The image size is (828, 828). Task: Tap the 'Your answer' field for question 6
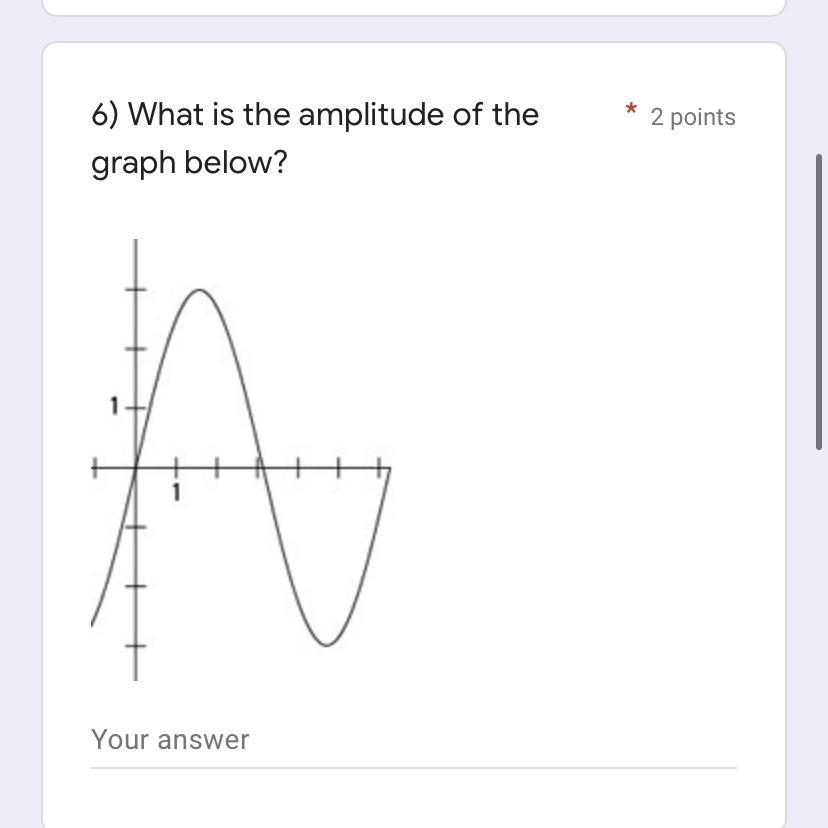413,741
